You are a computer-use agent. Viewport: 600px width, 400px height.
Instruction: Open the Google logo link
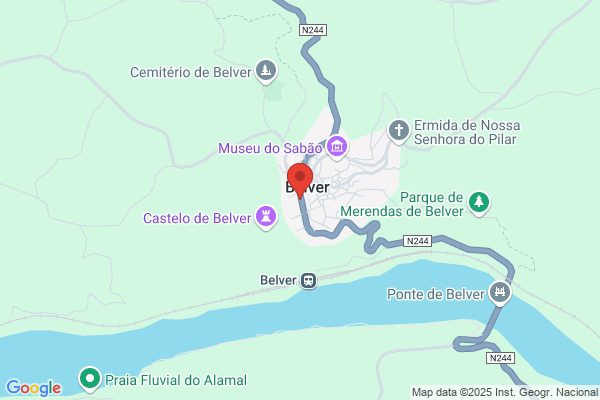34,388
